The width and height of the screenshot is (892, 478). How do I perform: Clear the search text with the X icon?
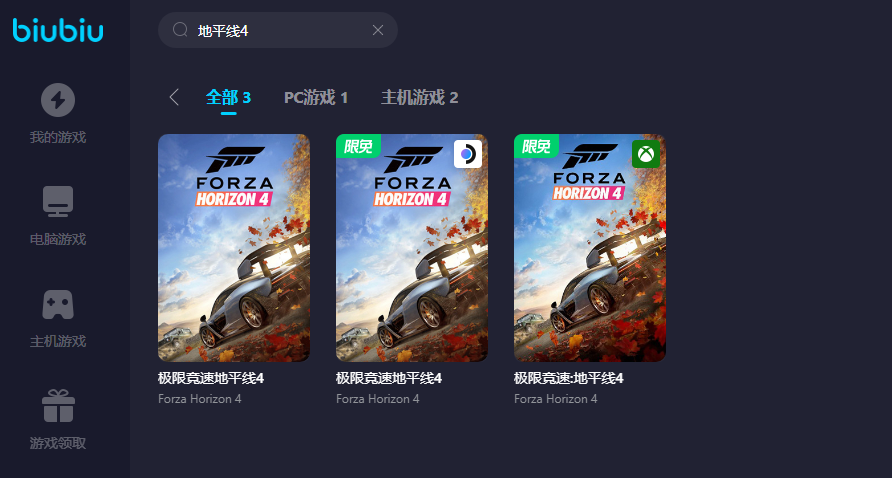[x=378, y=30]
